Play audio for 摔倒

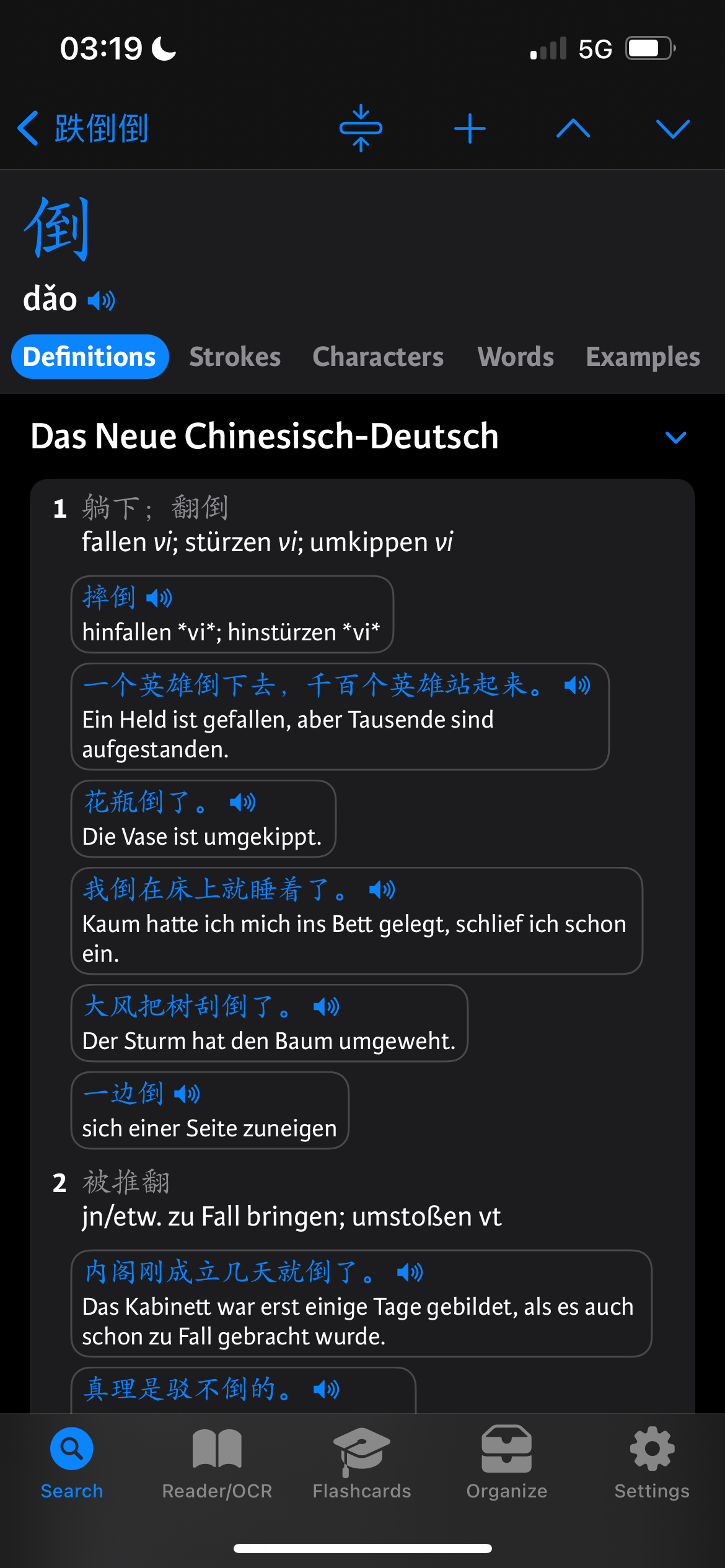(x=159, y=598)
